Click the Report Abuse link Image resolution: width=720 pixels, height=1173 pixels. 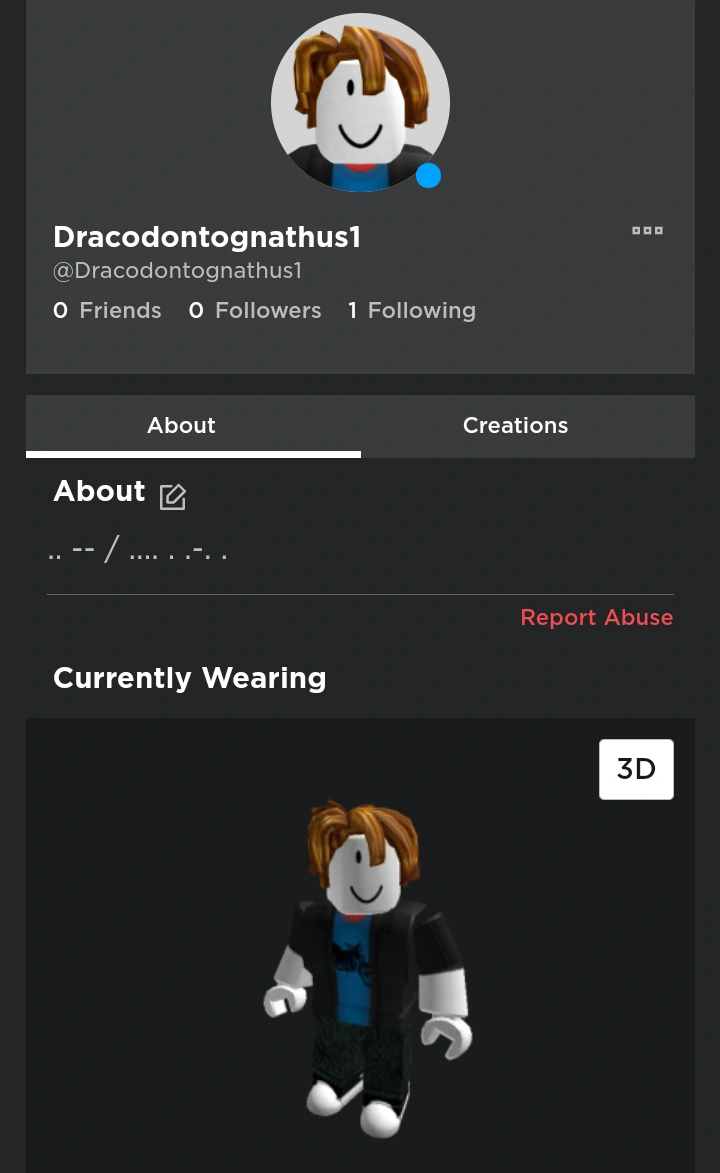coord(596,617)
